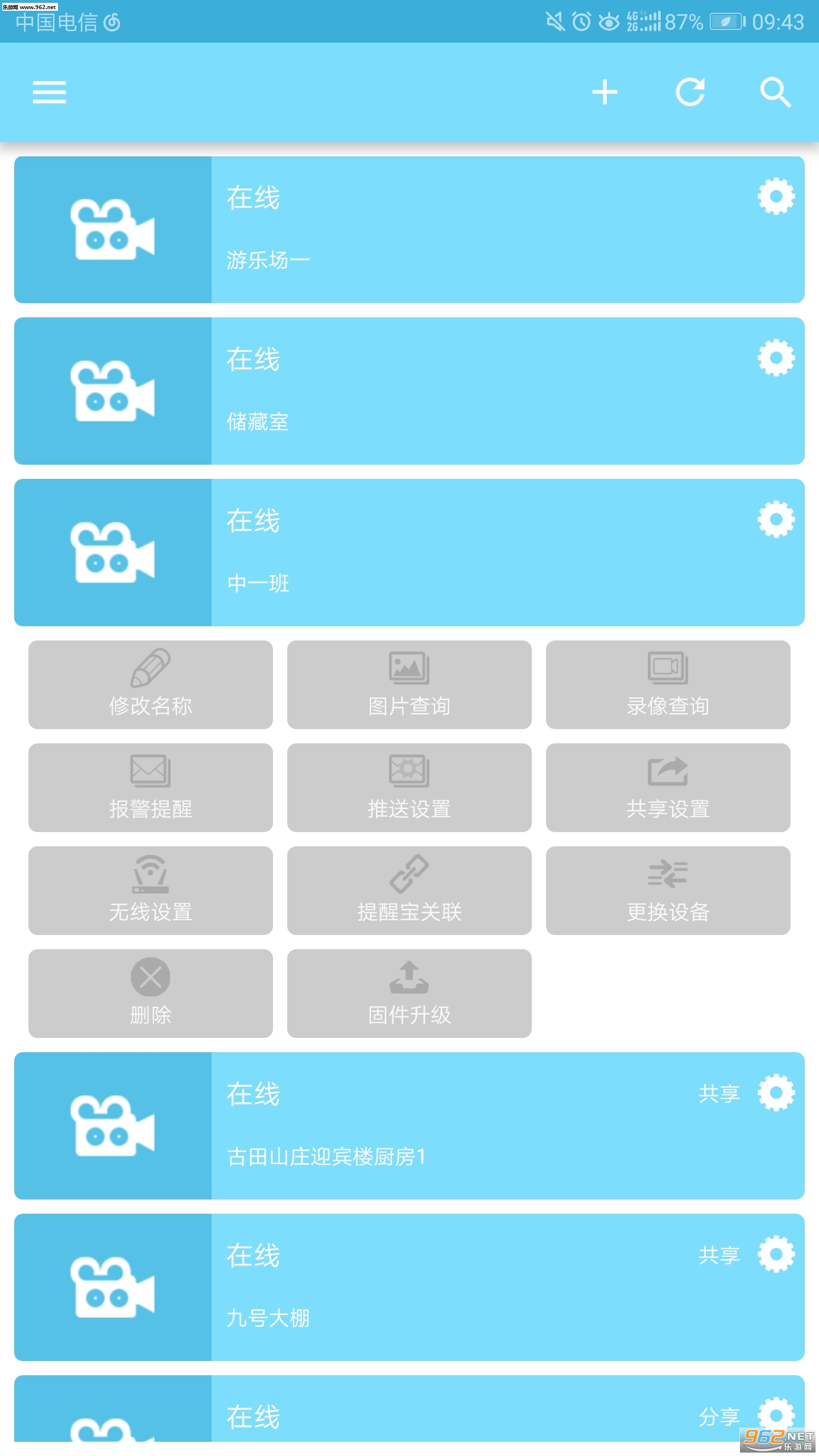The height and width of the screenshot is (1456, 819).
Task: Tap 修改名称 to rename device
Action: 151,685
